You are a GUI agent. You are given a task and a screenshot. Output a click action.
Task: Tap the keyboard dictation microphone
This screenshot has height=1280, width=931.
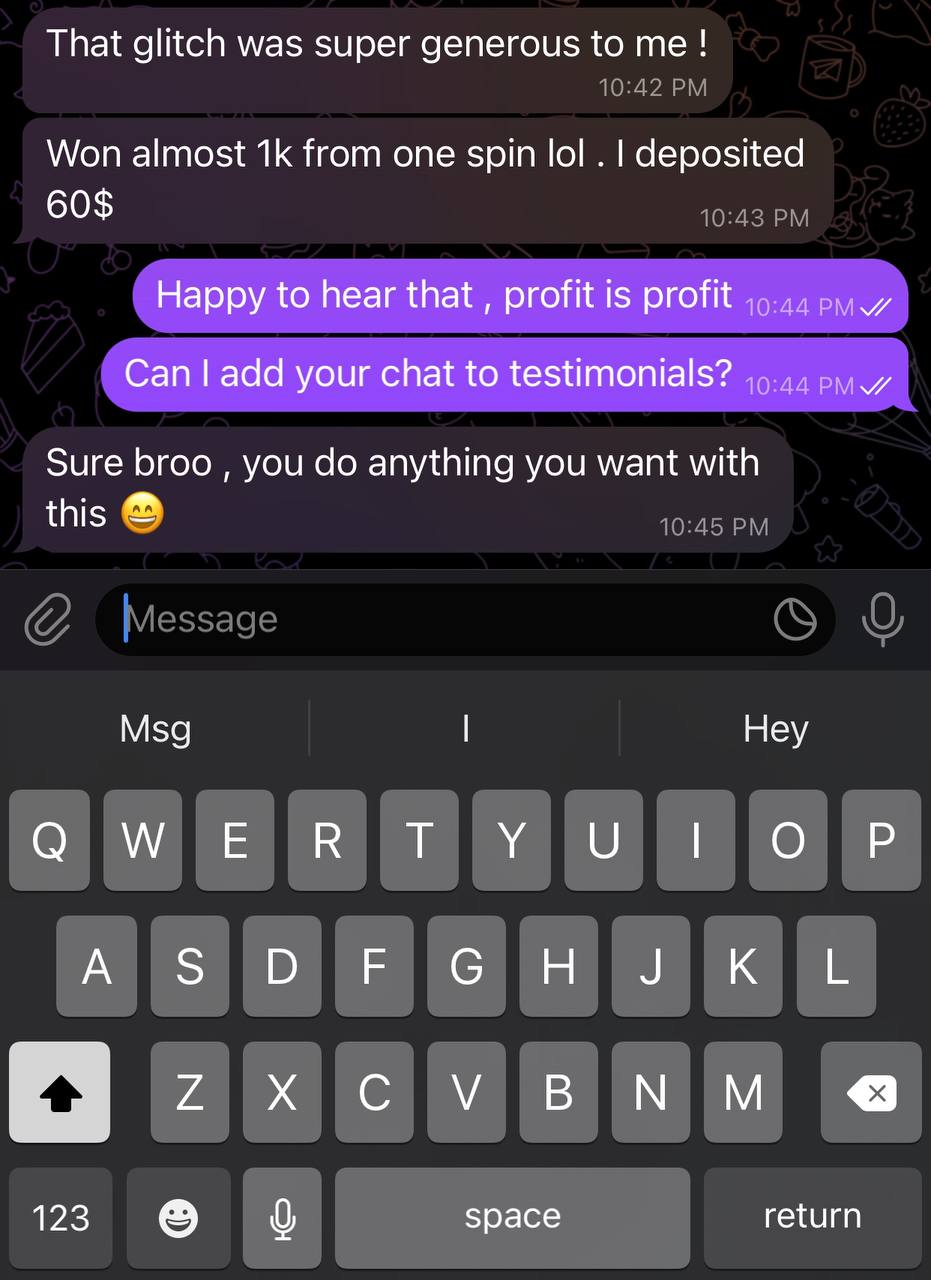[281, 1218]
